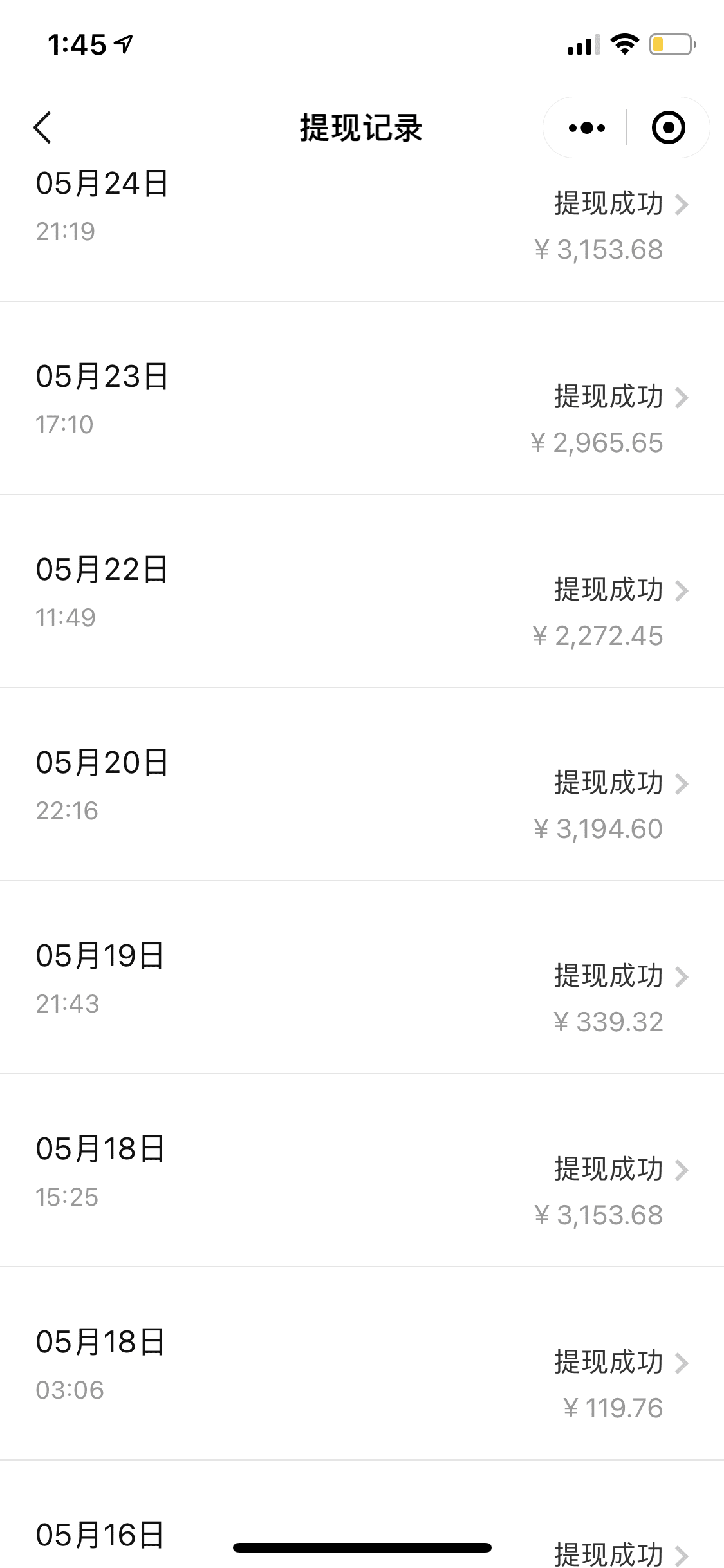This screenshot has height=1568, width=724.
Task: Open 提现成功 details for 05月19日
Action: (x=608, y=976)
